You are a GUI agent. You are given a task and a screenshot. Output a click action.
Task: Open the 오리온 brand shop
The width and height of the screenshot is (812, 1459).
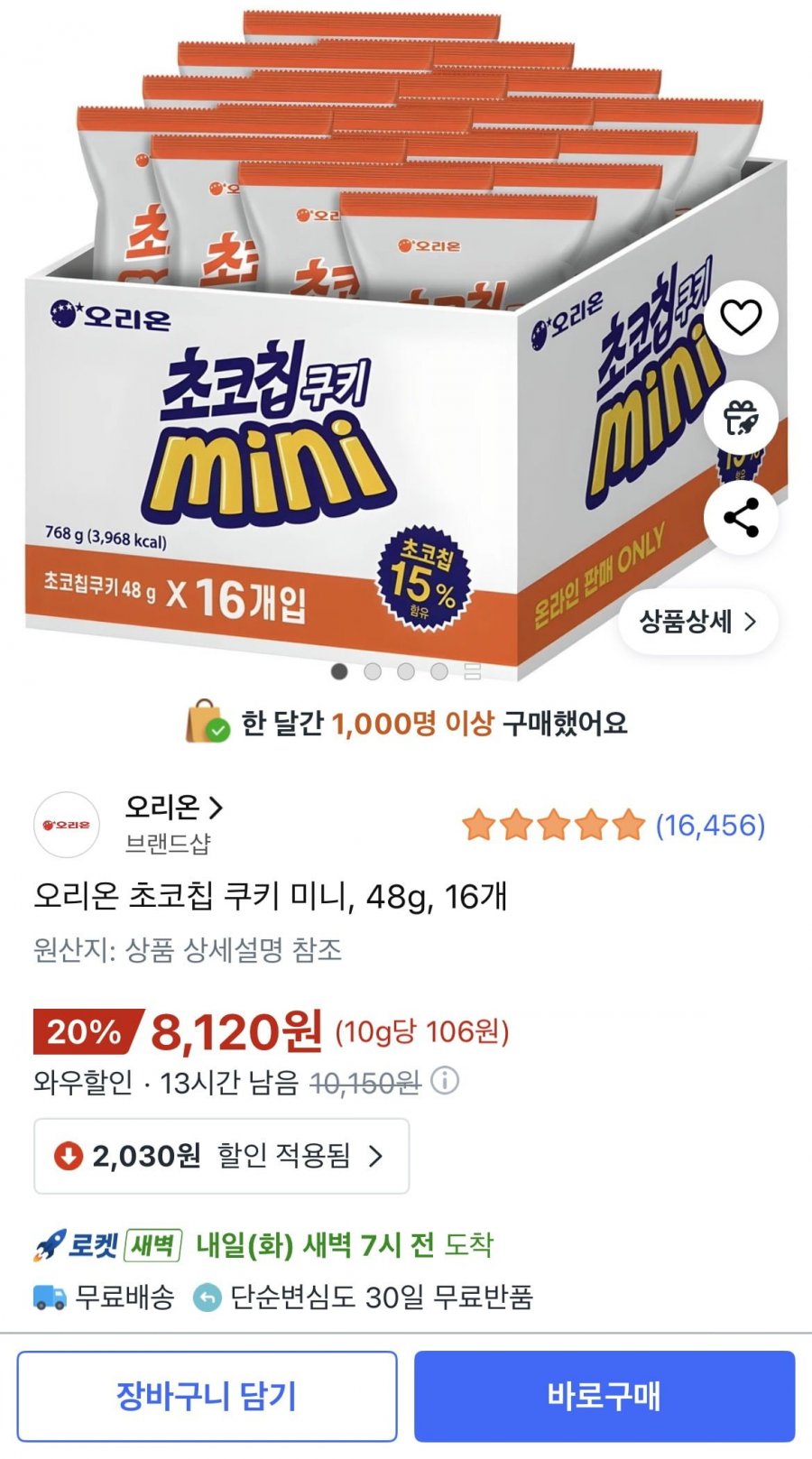(173, 807)
